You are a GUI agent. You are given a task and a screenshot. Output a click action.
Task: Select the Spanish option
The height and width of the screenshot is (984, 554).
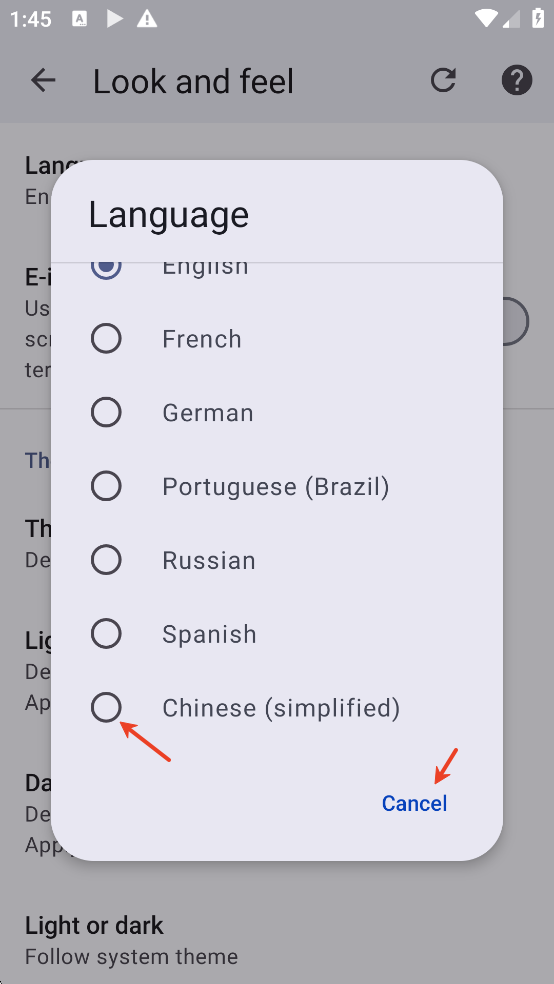coord(277,634)
